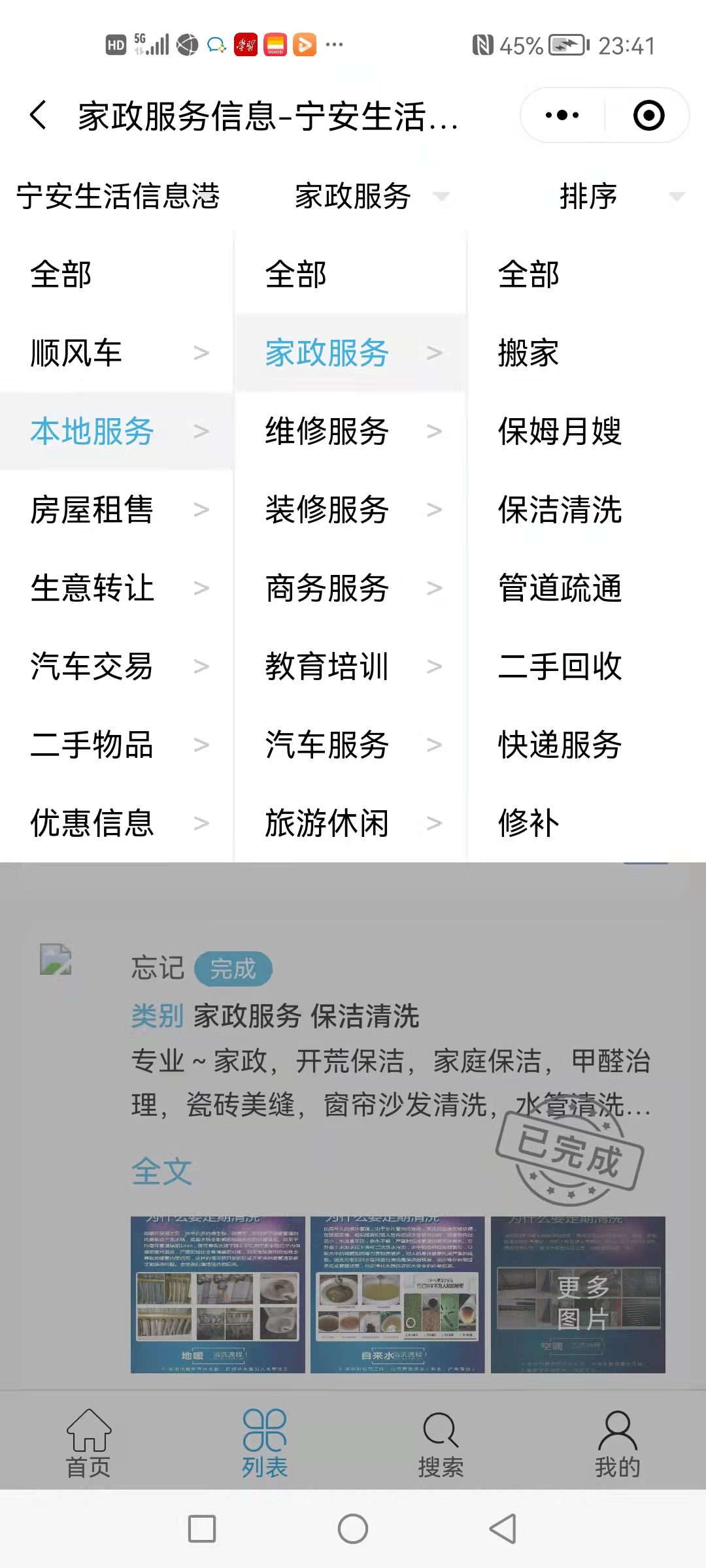Viewport: 706px width, 1568px height.
Task: Select 汽车交易 category
Action: tap(116, 666)
